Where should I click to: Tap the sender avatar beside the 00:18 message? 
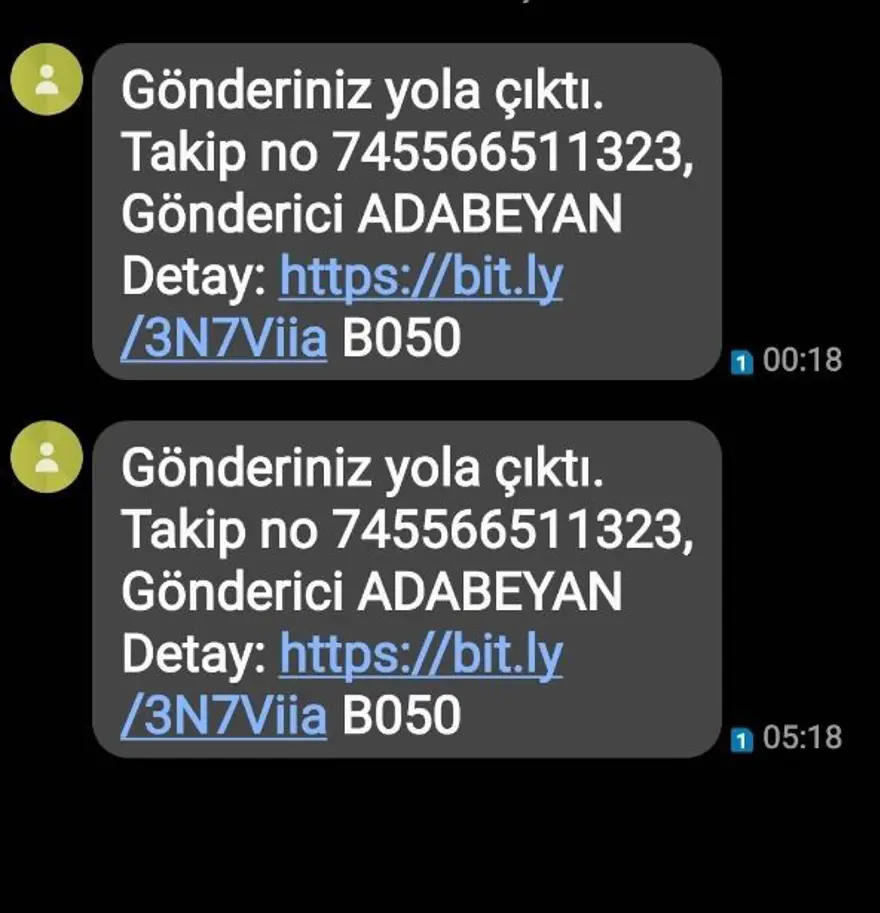click(x=46, y=81)
